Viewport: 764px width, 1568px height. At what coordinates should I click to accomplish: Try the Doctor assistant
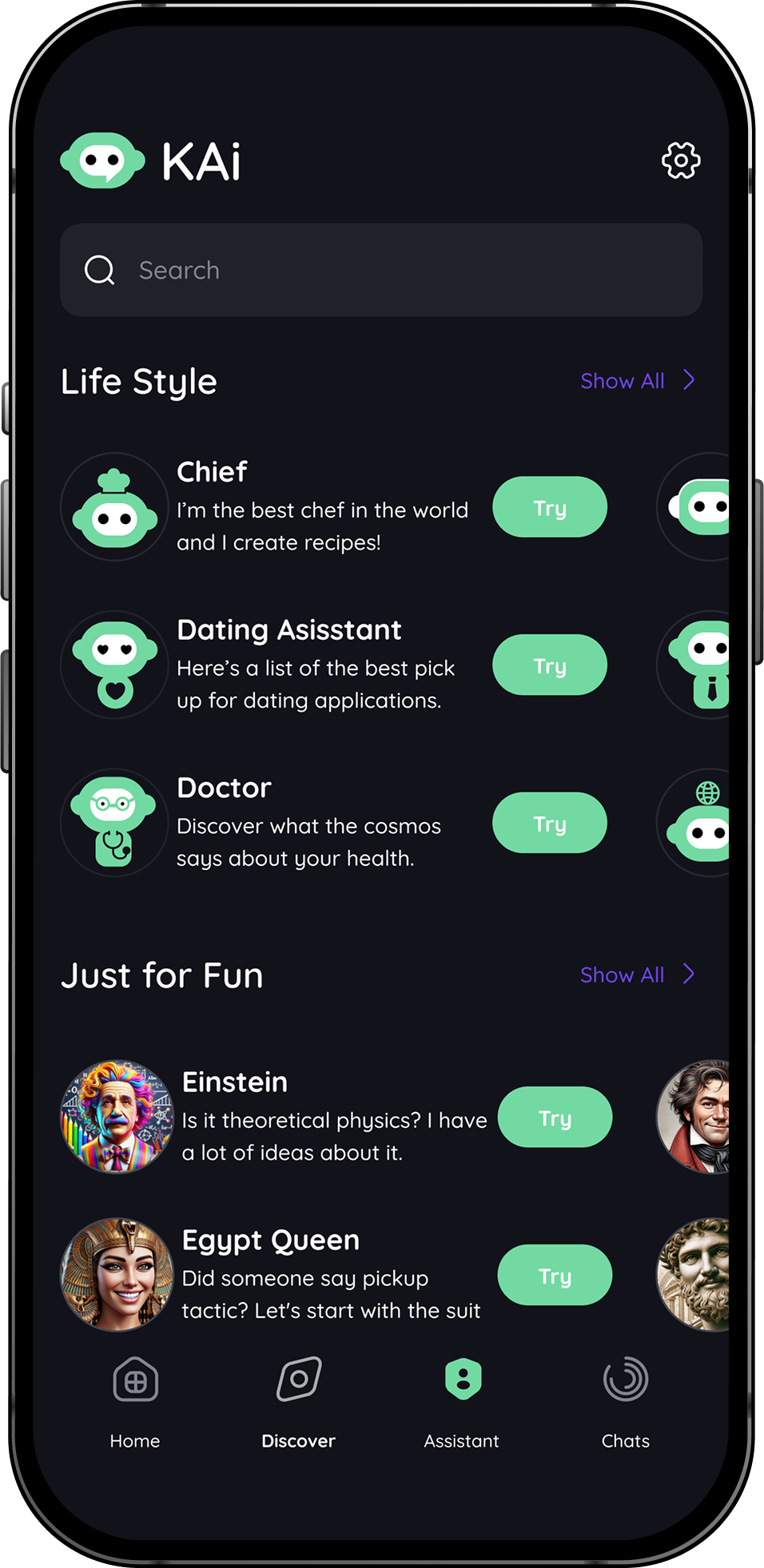[550, 823]
